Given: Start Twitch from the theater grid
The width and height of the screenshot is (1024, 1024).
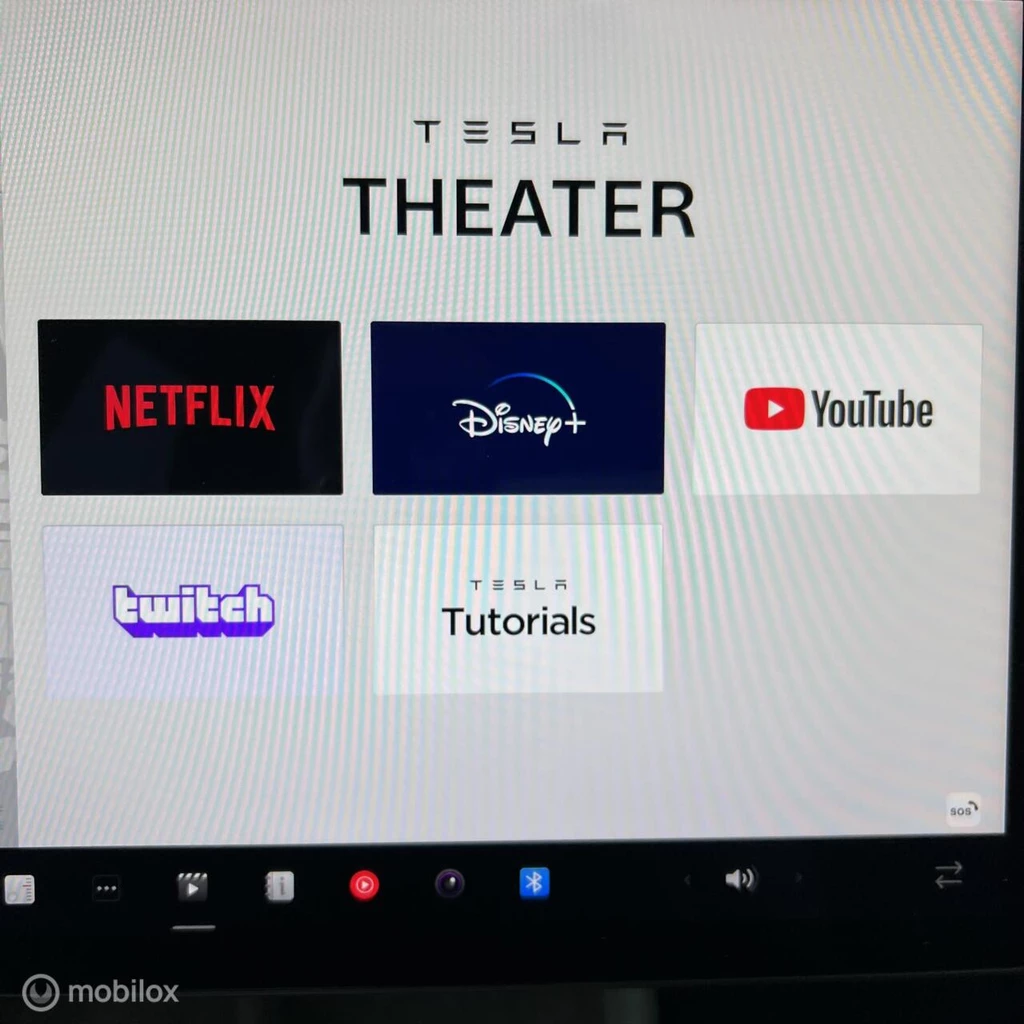Looking at the screenshot, I should pos(193,610).
